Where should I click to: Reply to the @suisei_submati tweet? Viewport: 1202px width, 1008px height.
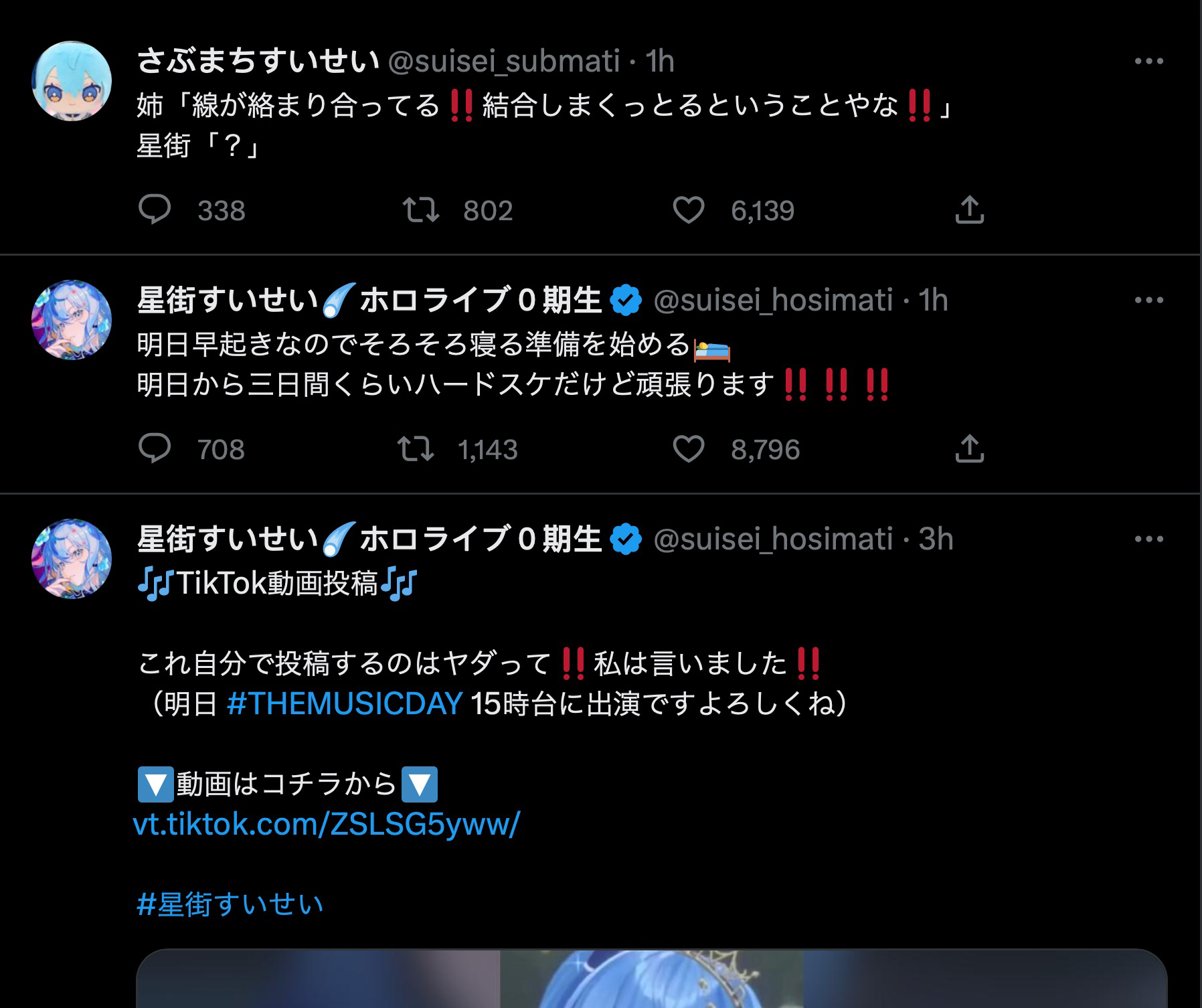[155, 209]
